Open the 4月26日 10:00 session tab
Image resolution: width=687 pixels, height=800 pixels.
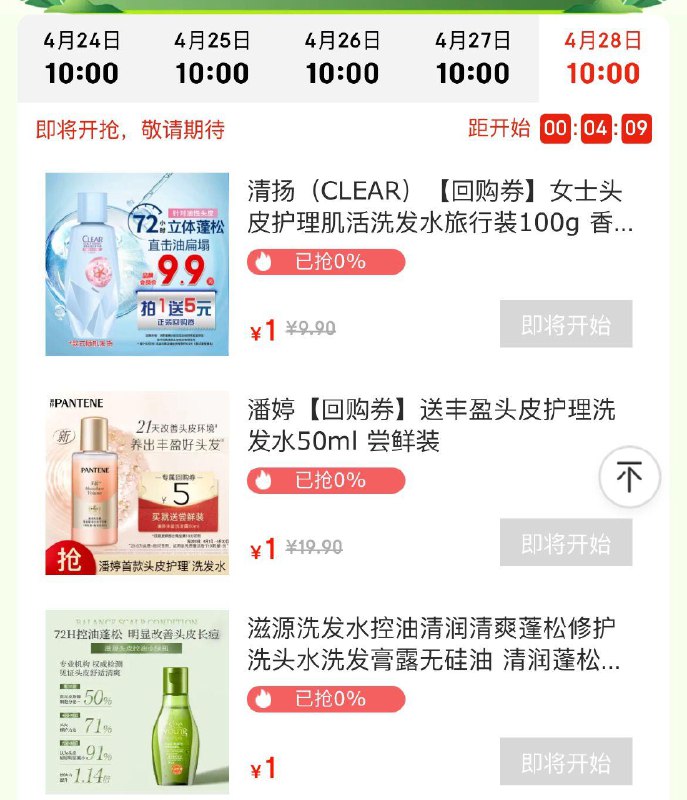[342, 58]
